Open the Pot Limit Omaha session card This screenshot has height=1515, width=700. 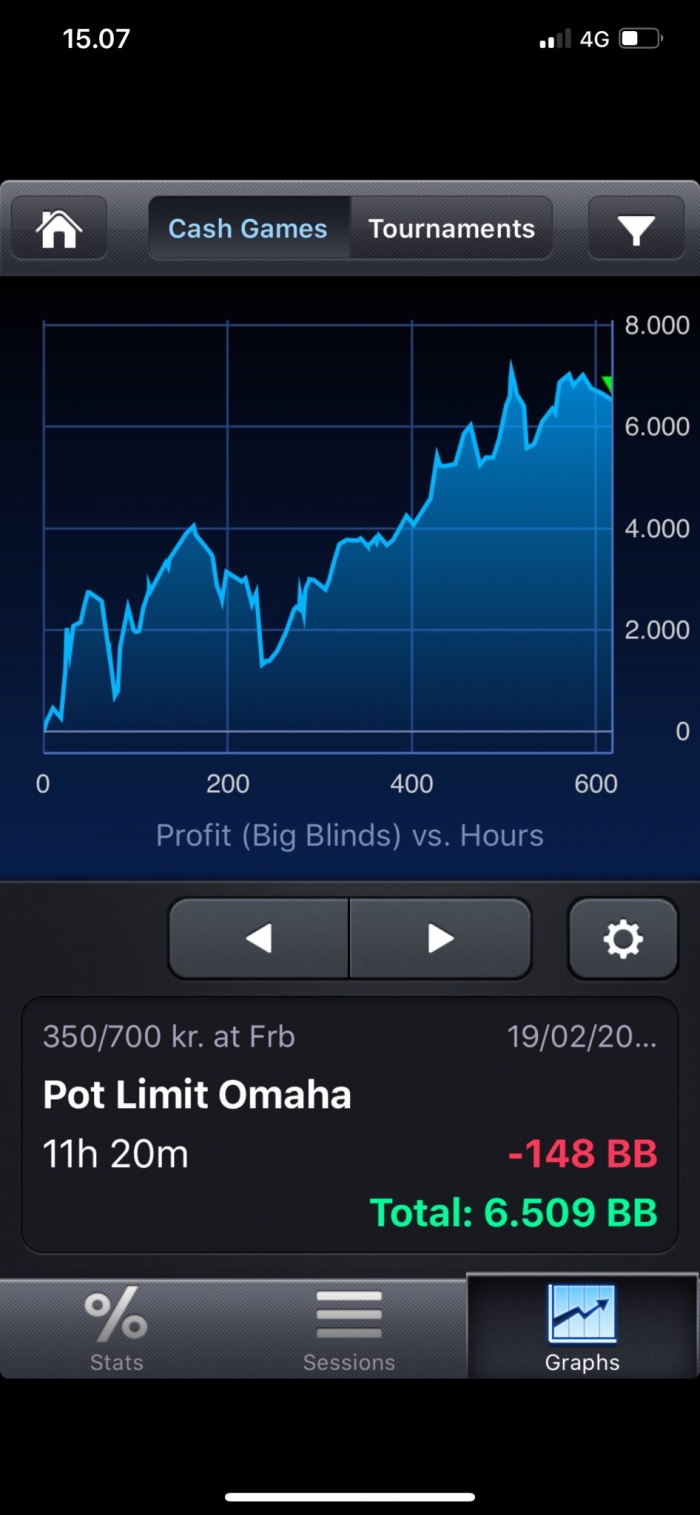(x=350, y=1125)
